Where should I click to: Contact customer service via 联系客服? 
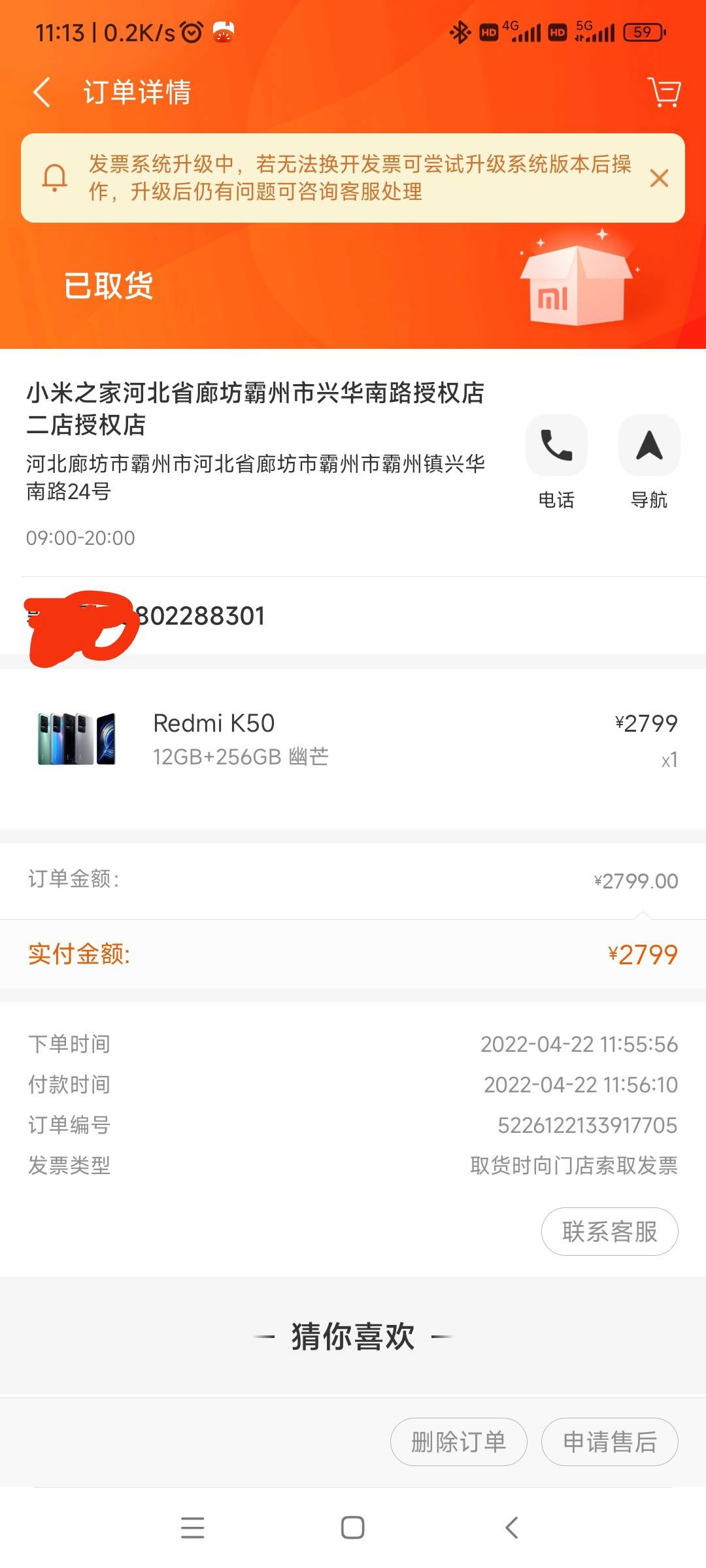coord(609,1232)
